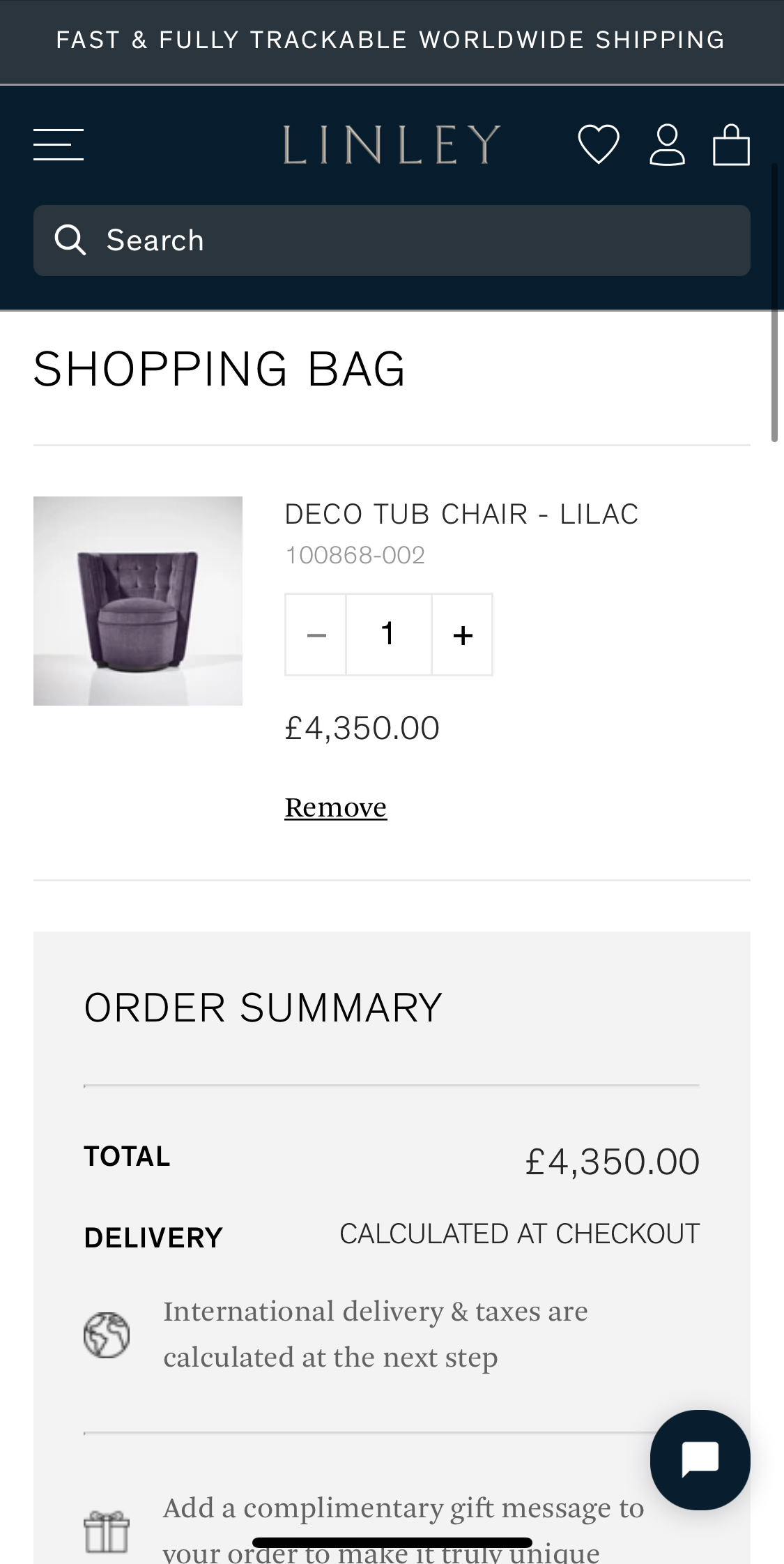Go to the Linley home page logo

[x=392, y=144]
